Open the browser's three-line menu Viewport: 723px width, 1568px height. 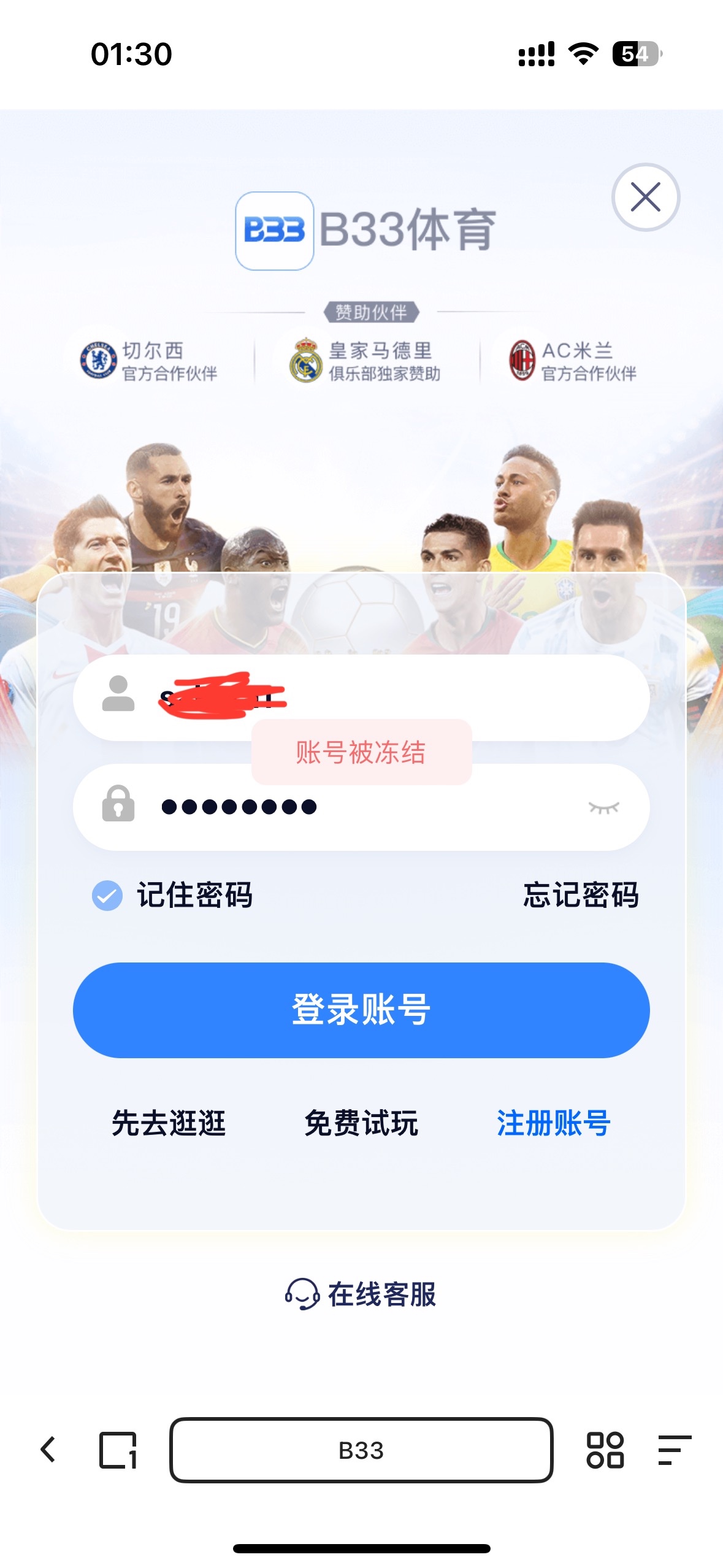pos(675,1450)
